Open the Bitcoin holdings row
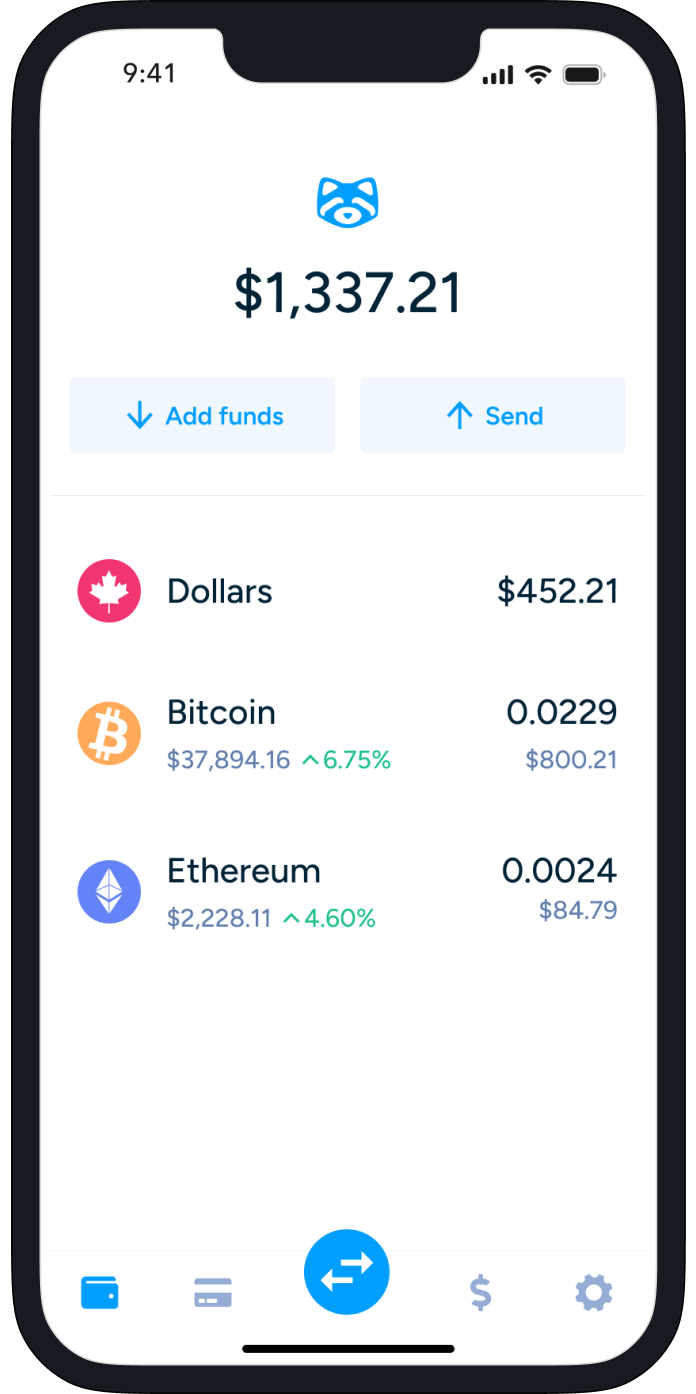The height and width of the screenshot is (1394, 696). pyautogui.click(x=347, y=734)
